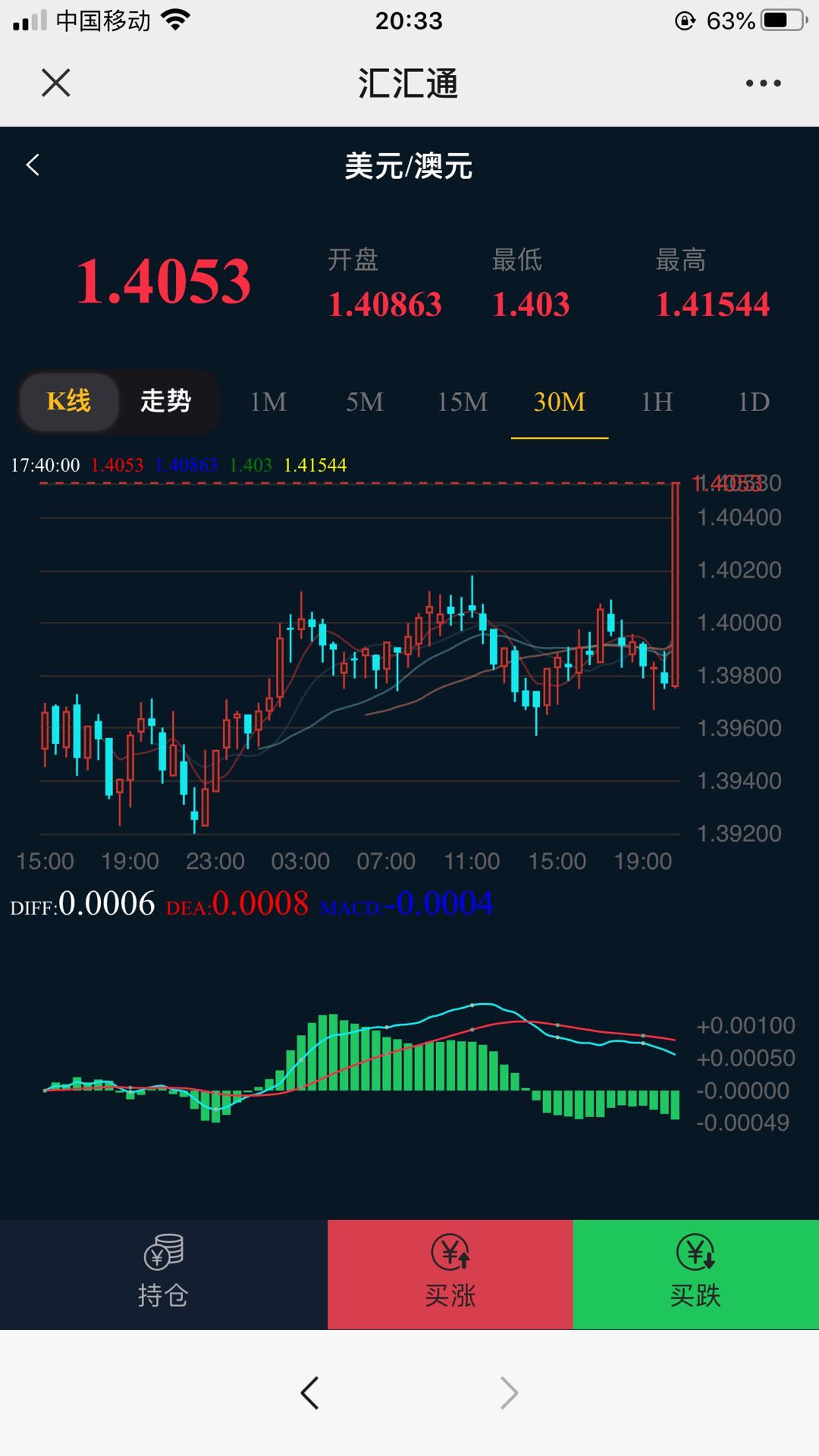Select the 1M time interval
Image resolution: width=819 pixels, height=1456 pixels.
[268, 402]
